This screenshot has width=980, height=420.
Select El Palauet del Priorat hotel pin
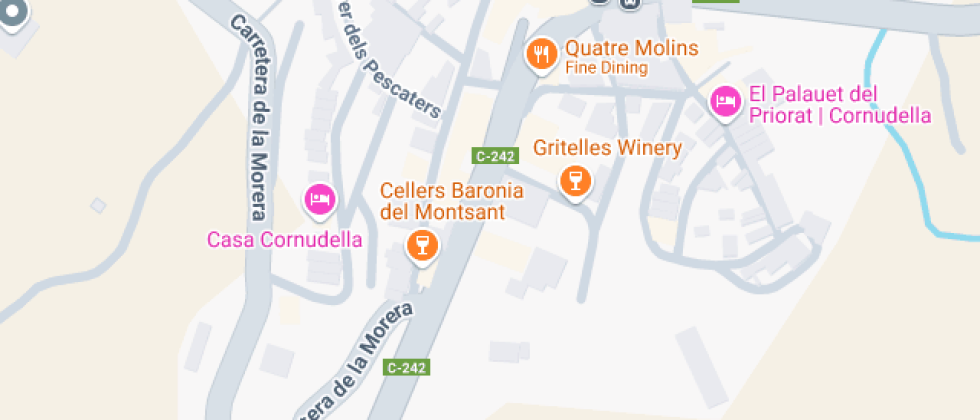[x=725, y=101]
